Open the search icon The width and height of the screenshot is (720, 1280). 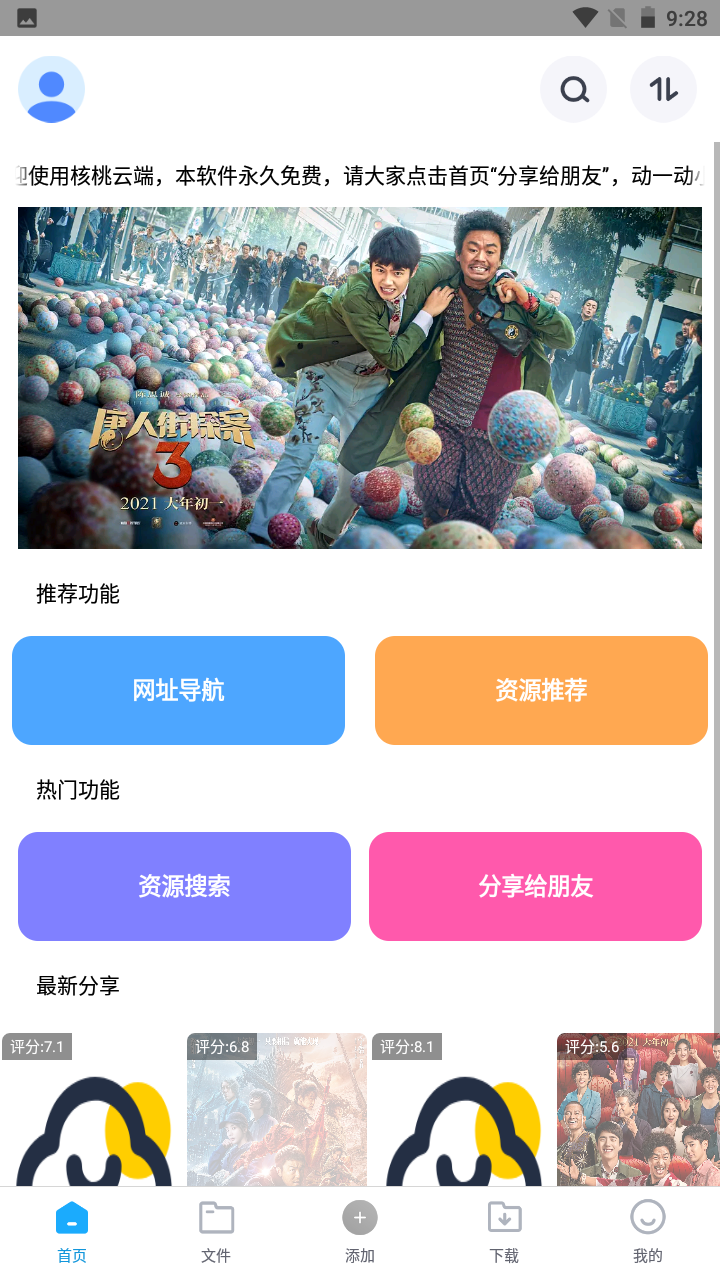(x=574, y=90)
